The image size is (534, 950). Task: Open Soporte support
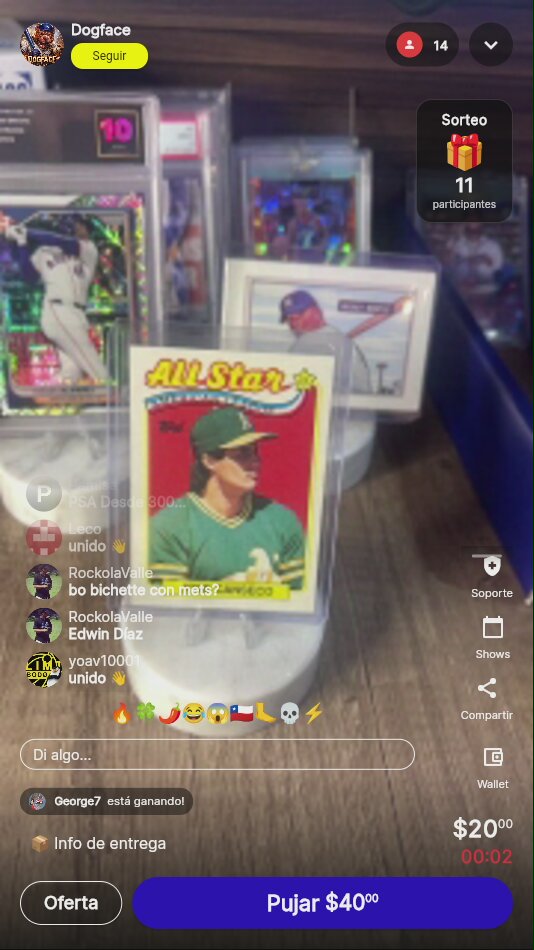492,576
